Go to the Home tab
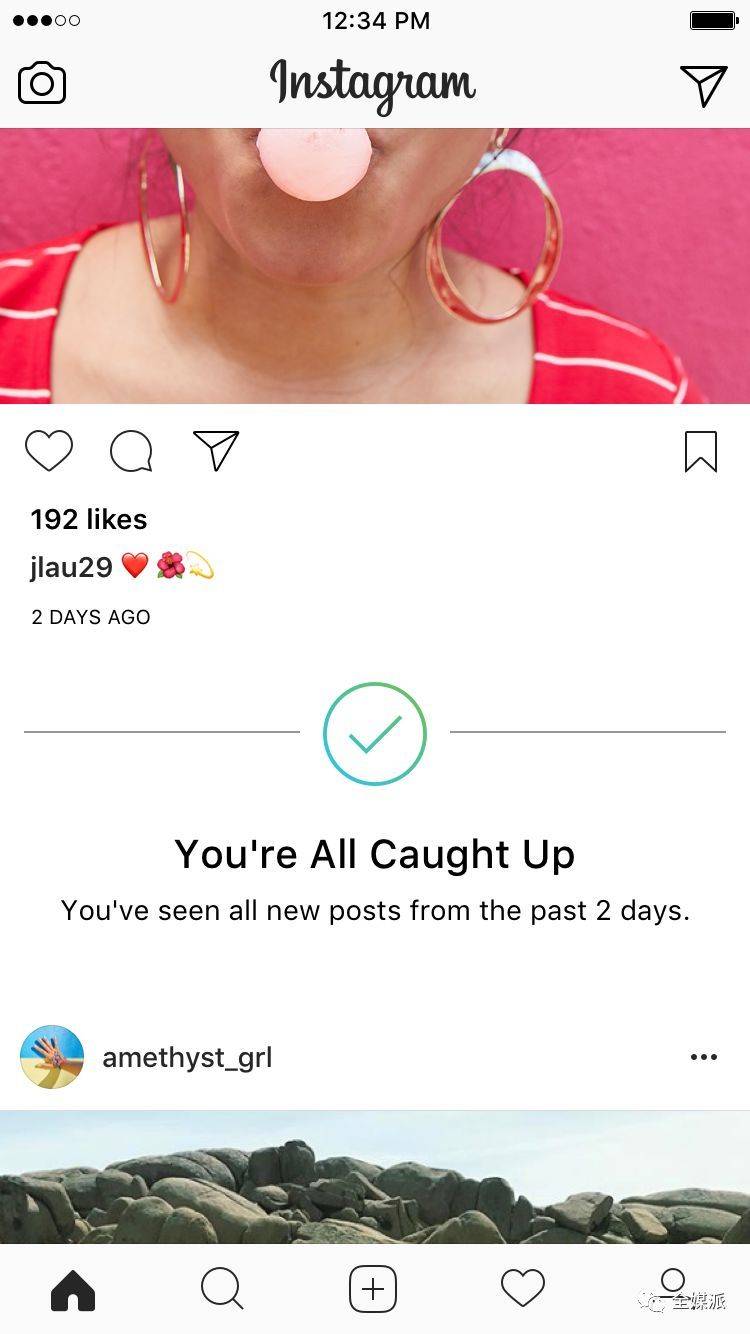This screenshot has height=1334, width=750. (73, 1289)
